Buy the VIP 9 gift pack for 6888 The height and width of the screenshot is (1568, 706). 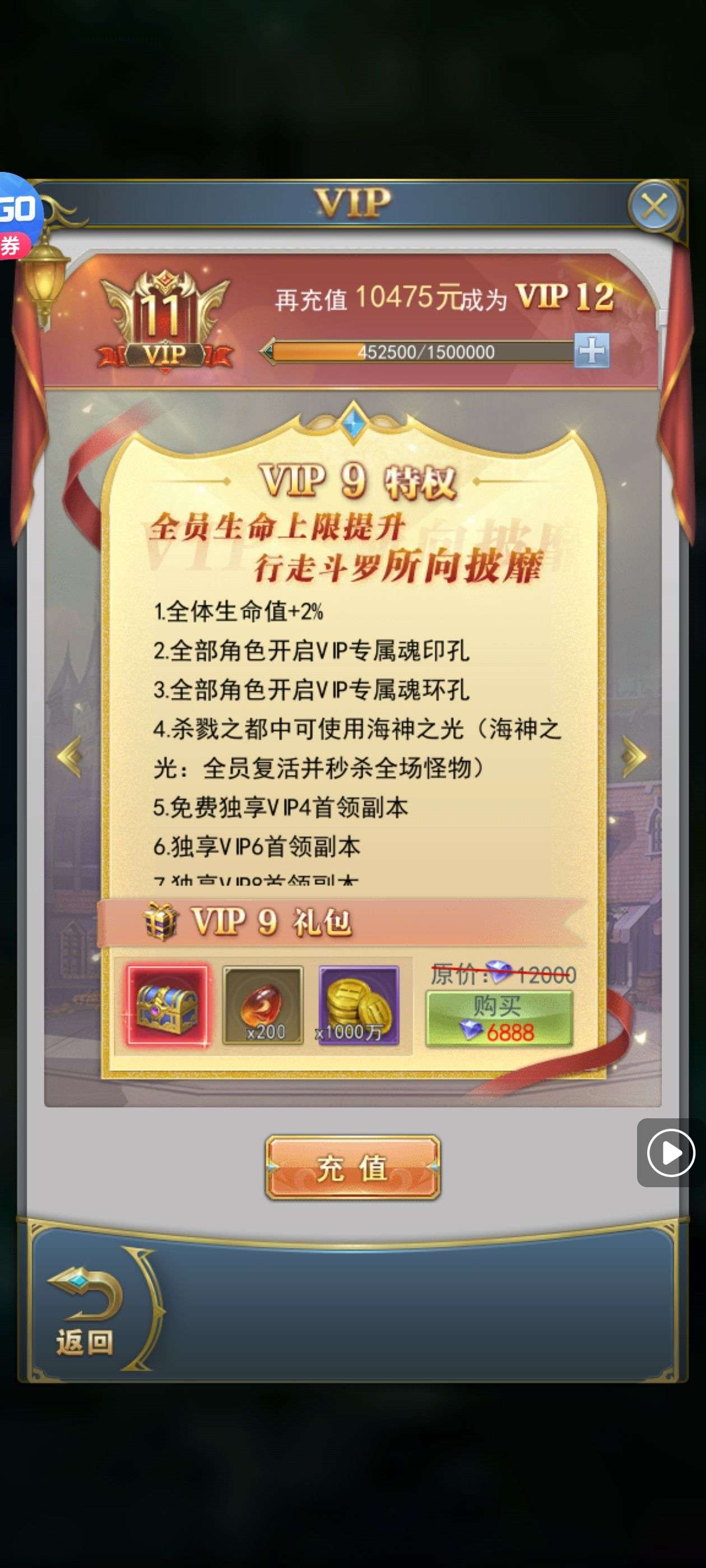pyautogui.click(x=499, y=1020)
